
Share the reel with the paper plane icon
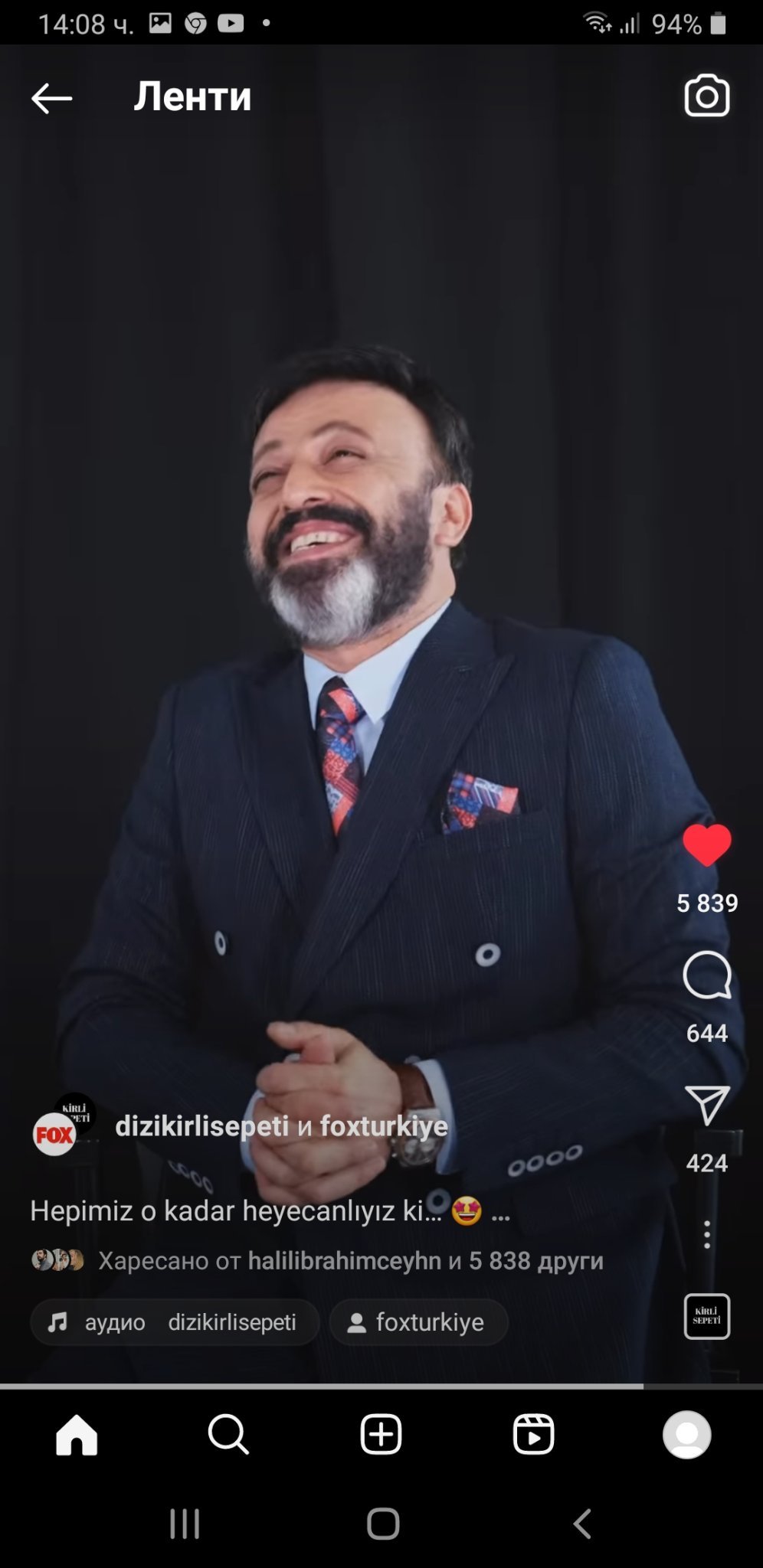706,1105
